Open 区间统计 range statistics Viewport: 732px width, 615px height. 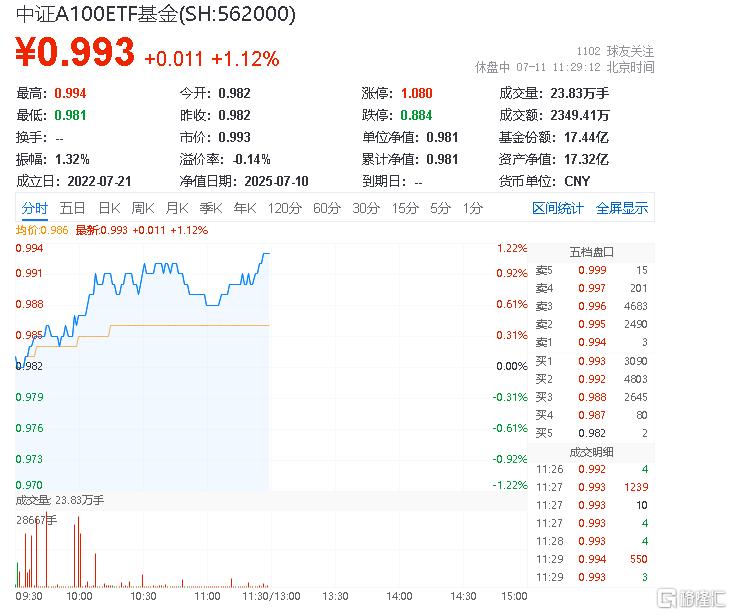click(558, 208)
